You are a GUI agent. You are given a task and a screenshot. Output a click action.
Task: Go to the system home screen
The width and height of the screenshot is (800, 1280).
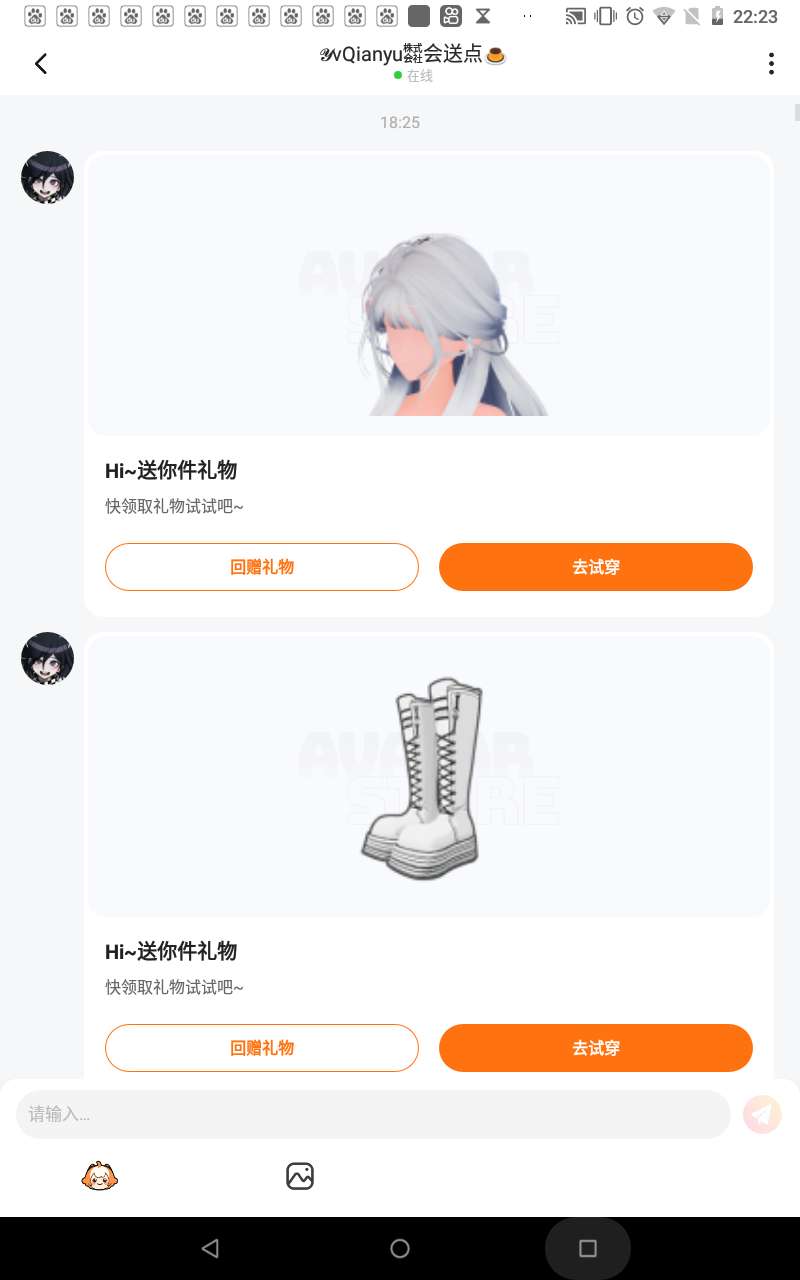pyautogui.click(x=400, y=1248)
